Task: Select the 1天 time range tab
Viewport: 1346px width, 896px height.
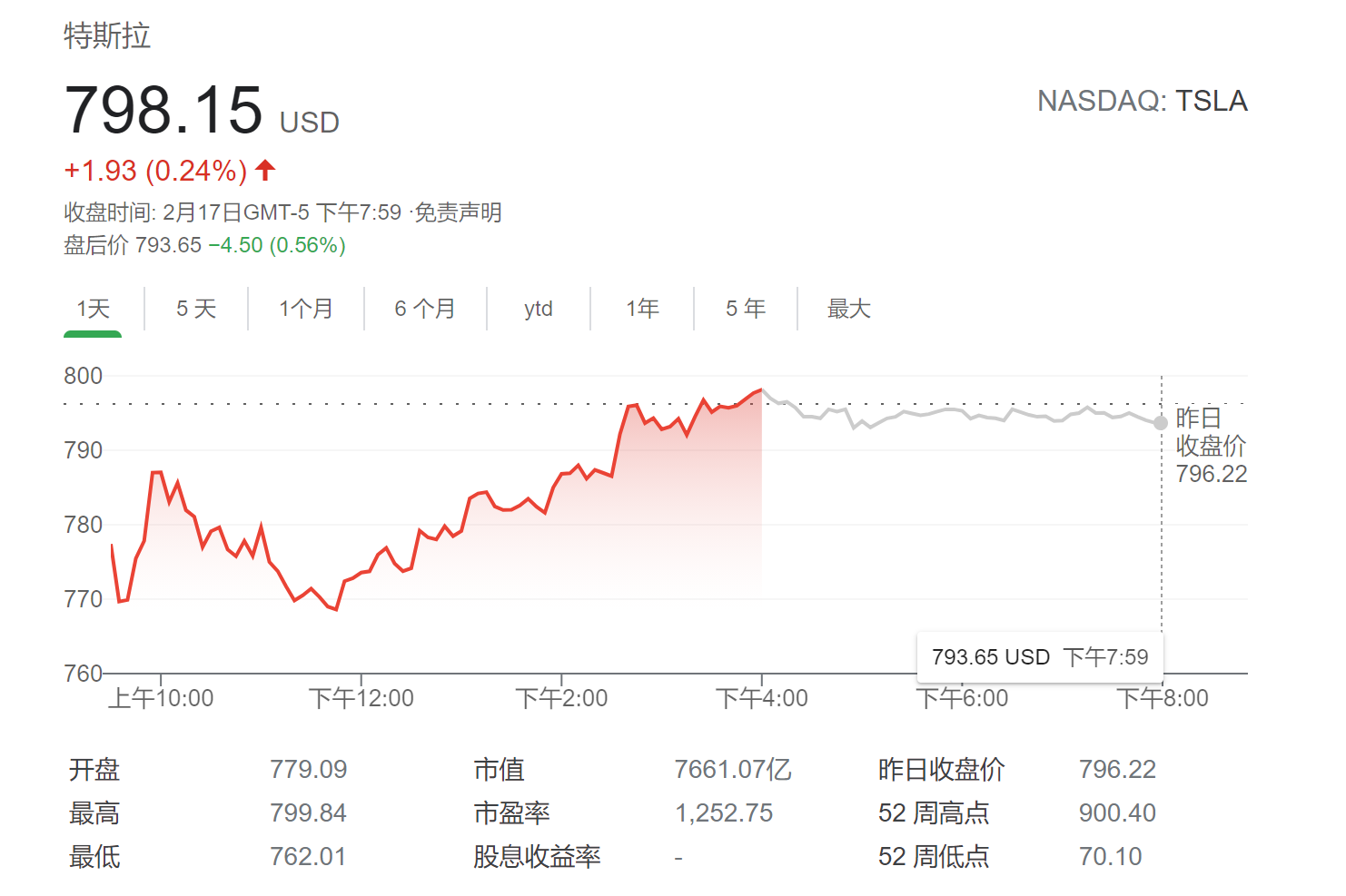Action: click(93, 309)
